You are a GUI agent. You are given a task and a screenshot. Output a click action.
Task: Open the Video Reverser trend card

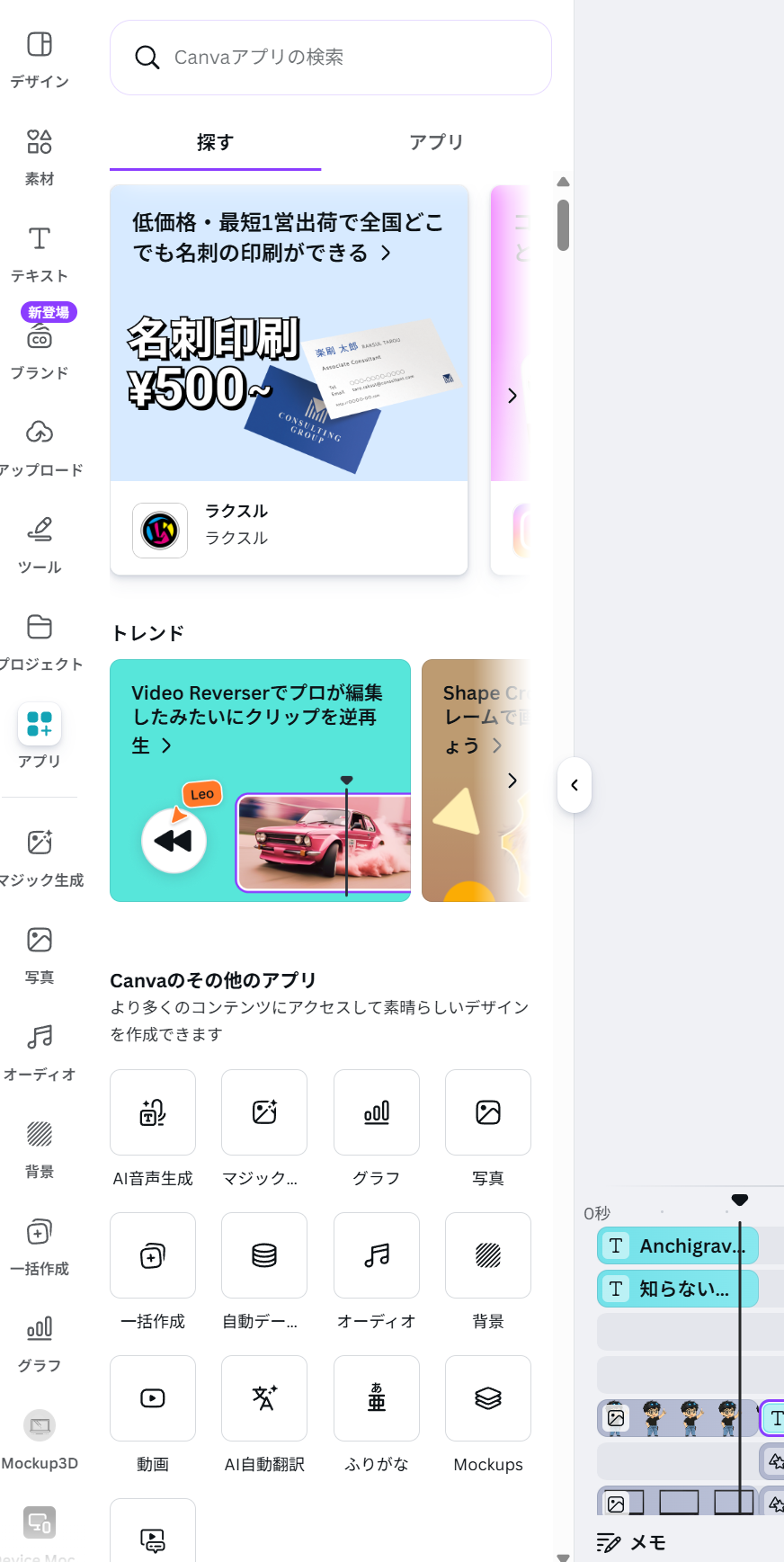click(x=260, y=780)
